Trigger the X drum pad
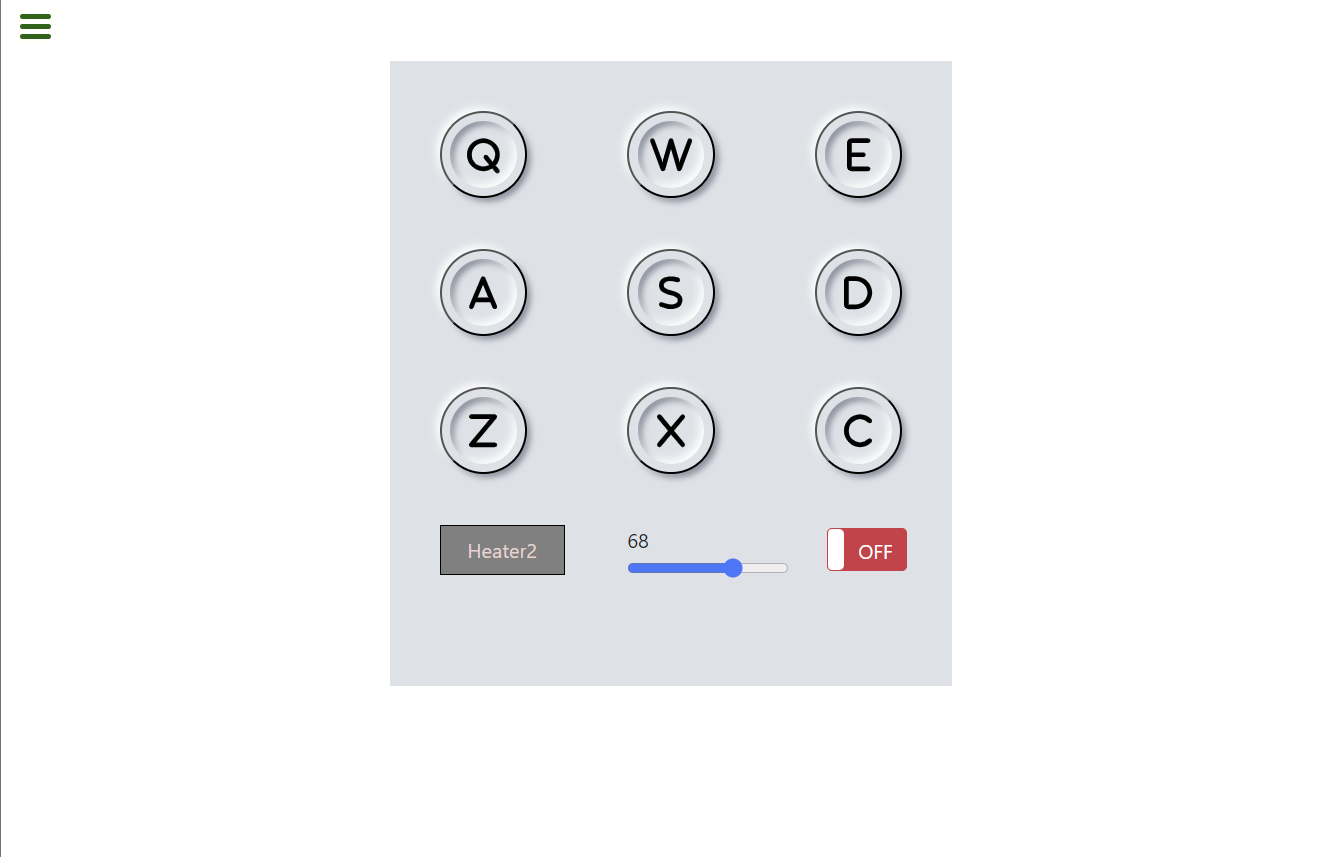The width and height of the screenshot is (1337, 857). (x=670, y=431)
